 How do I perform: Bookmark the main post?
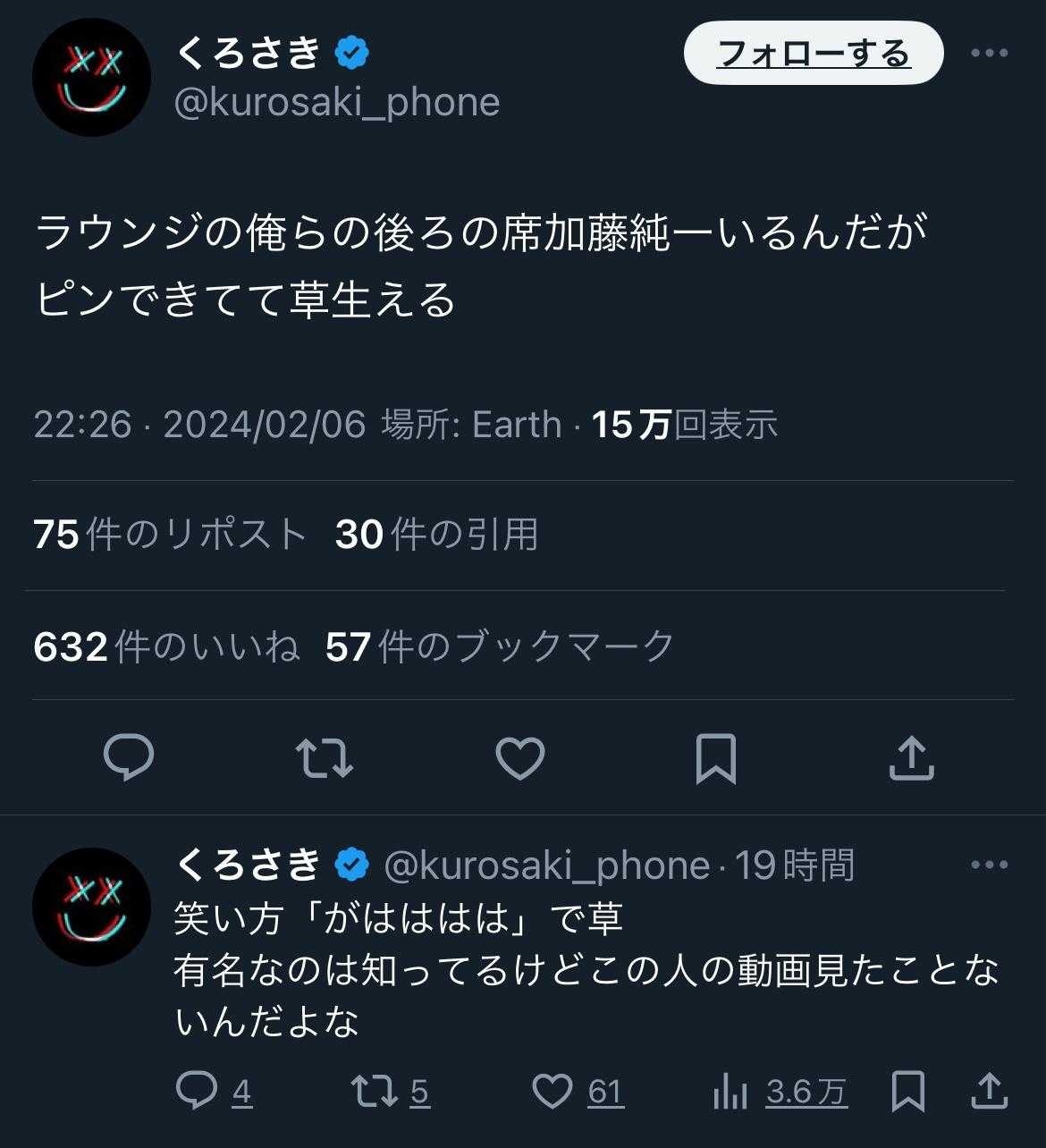[x=715, y=758]
